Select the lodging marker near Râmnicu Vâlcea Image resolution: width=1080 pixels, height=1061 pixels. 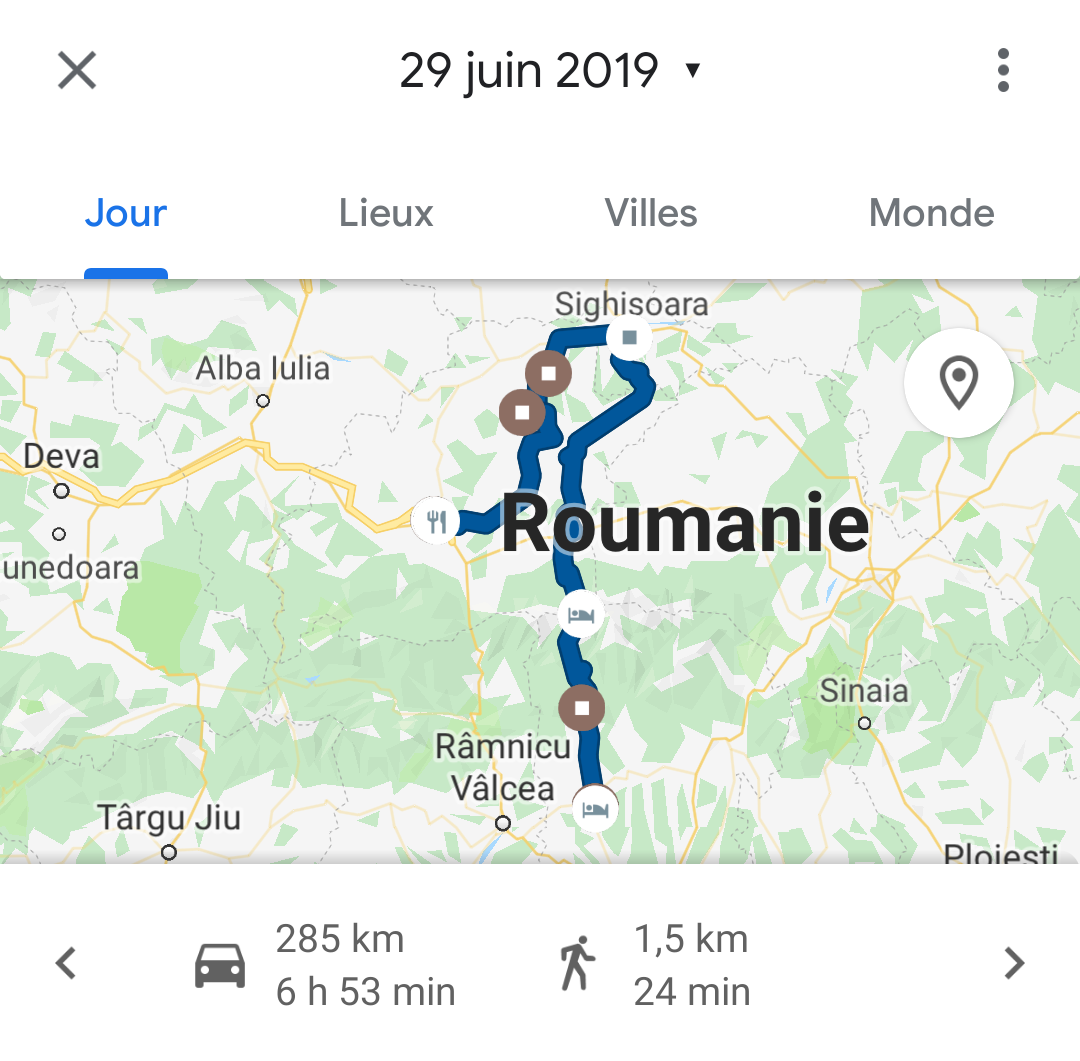coord(595,807)
